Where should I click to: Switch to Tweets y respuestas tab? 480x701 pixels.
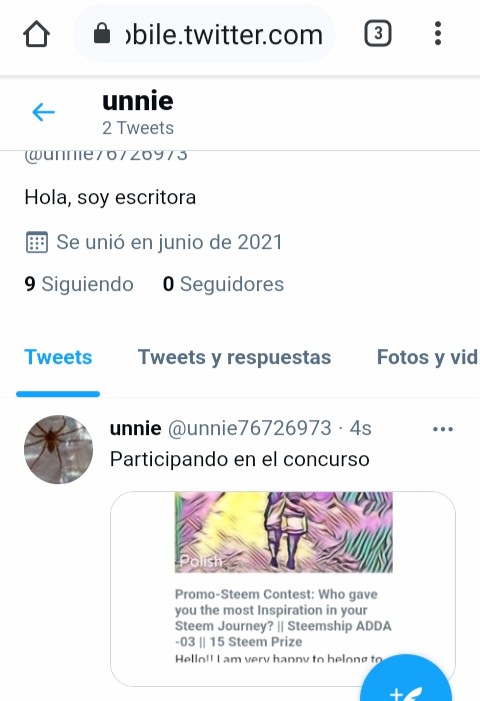[235, 357]
